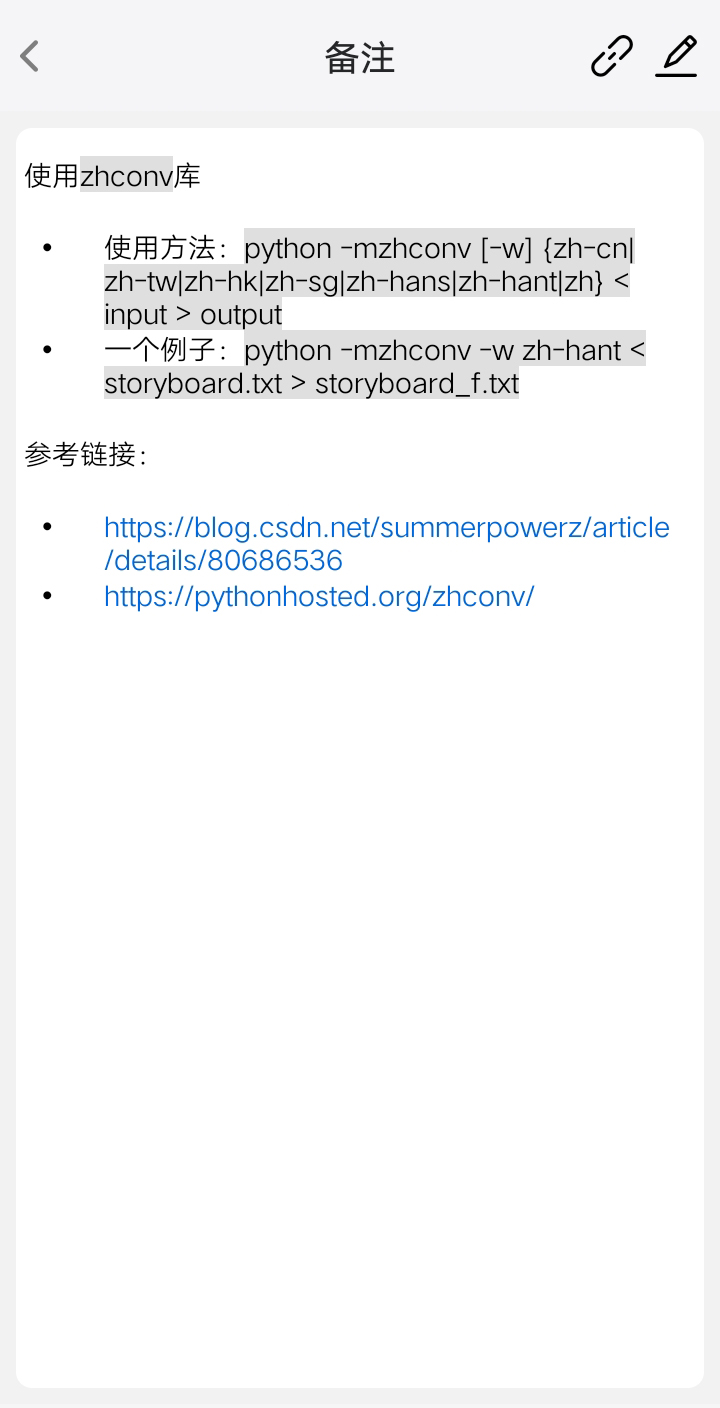The height and width of the screenshot is (1408, 720).
Task: Tap the 备注 title text
Action: [x=360, y=58]
